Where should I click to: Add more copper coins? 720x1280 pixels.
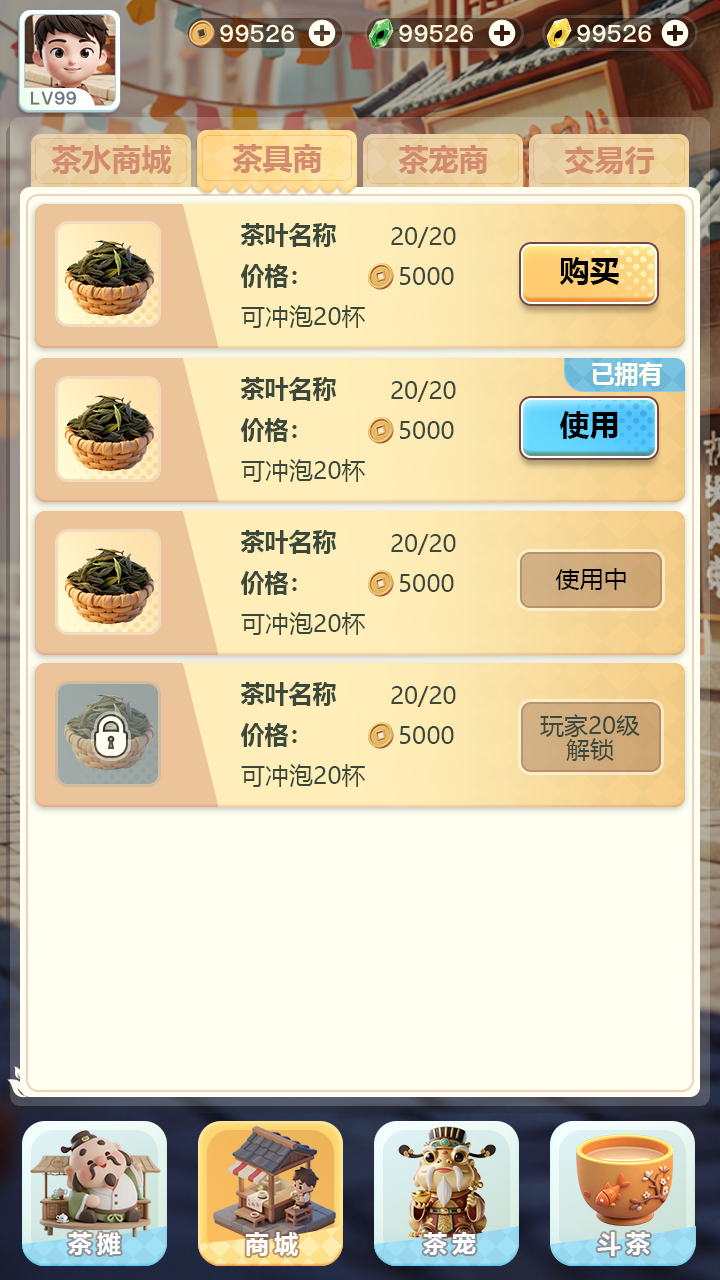(x=322, y=34)
